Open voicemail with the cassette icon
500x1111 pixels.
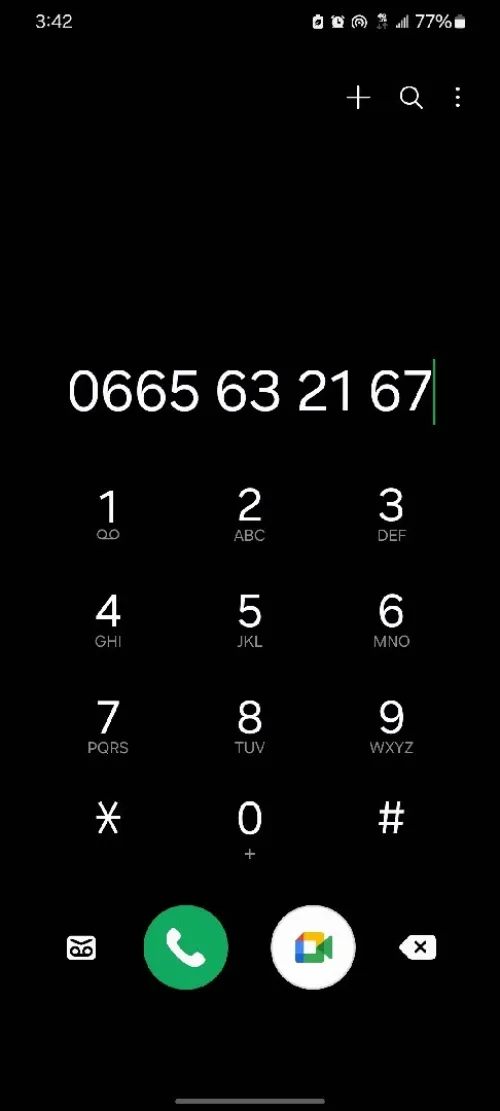[x=81, y=947]
